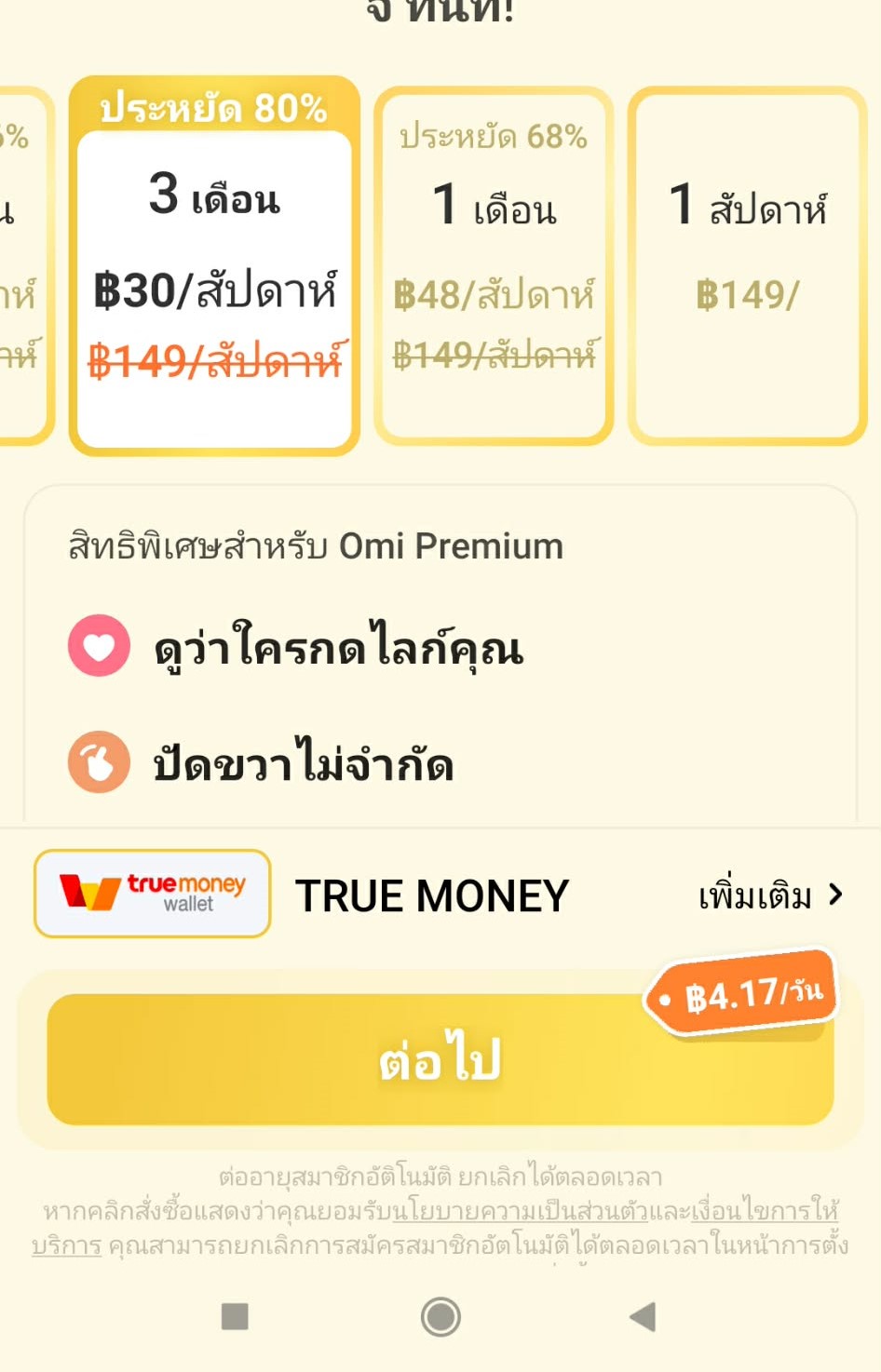Select the TrueMoney Wallet payment option
This screenshot has width=881, height=1372.
(x=153, y=894)
